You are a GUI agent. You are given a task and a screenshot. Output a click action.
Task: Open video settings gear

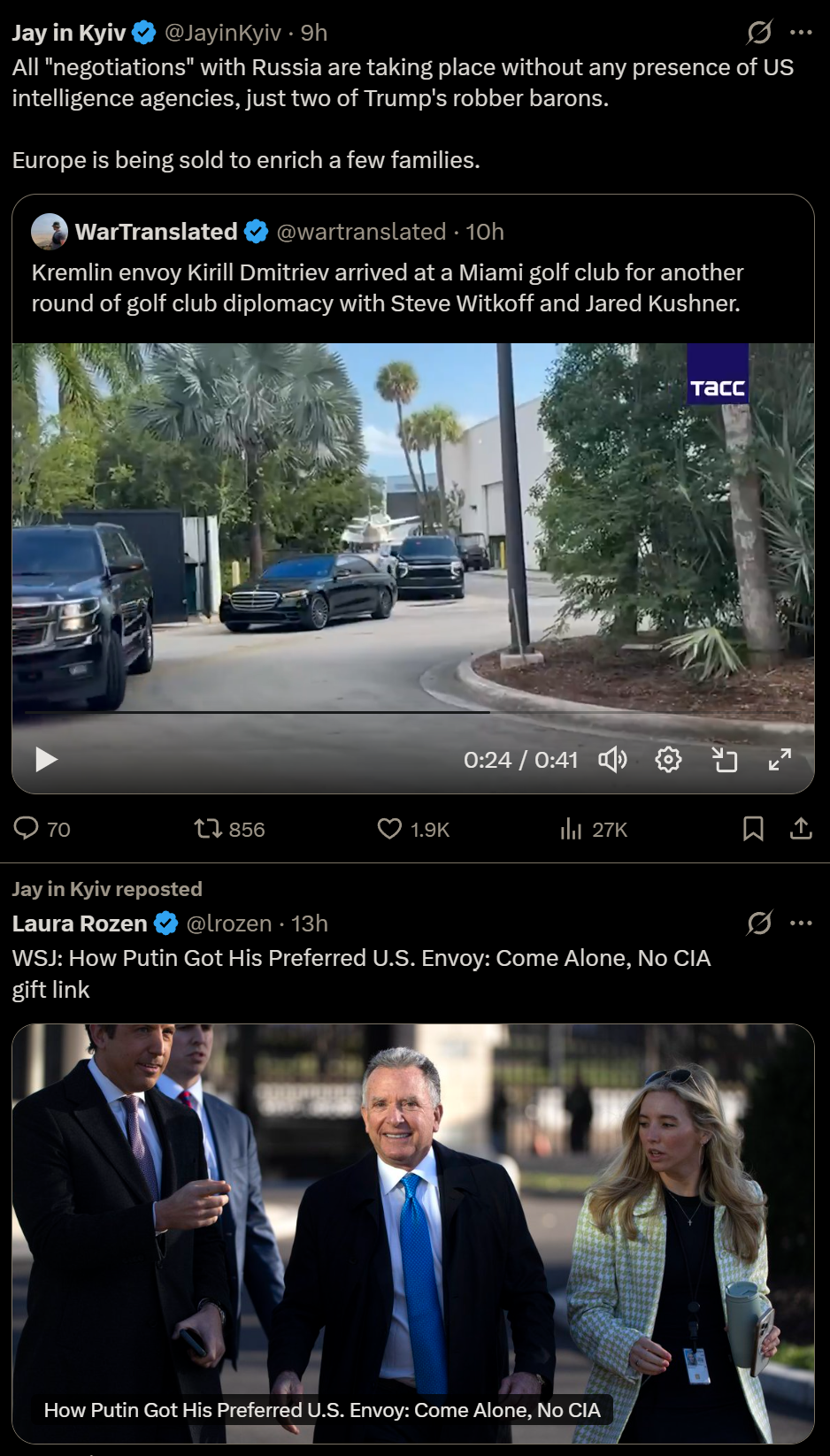pos(668,759)
